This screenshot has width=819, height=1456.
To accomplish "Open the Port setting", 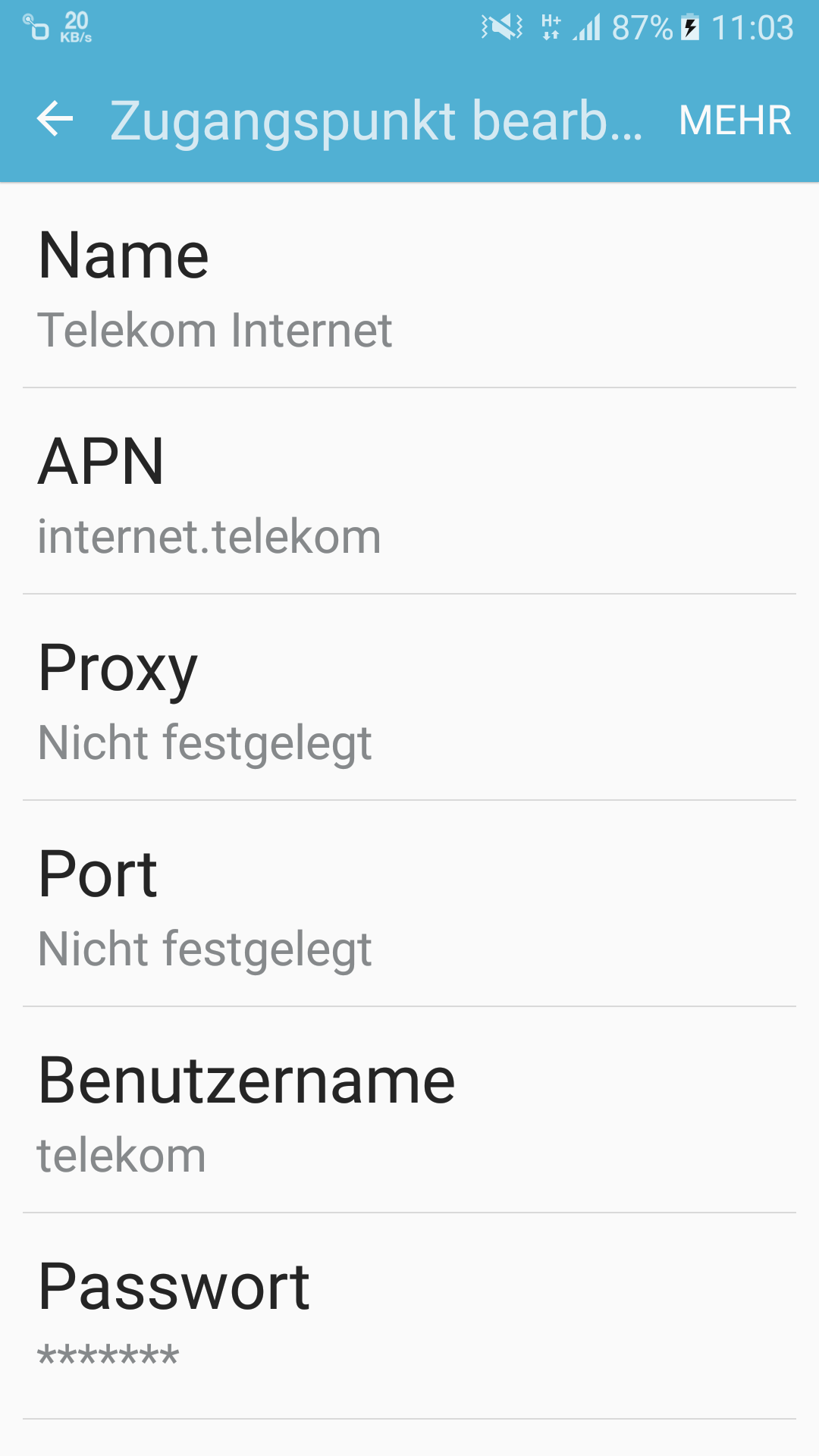I will point(409,905).
